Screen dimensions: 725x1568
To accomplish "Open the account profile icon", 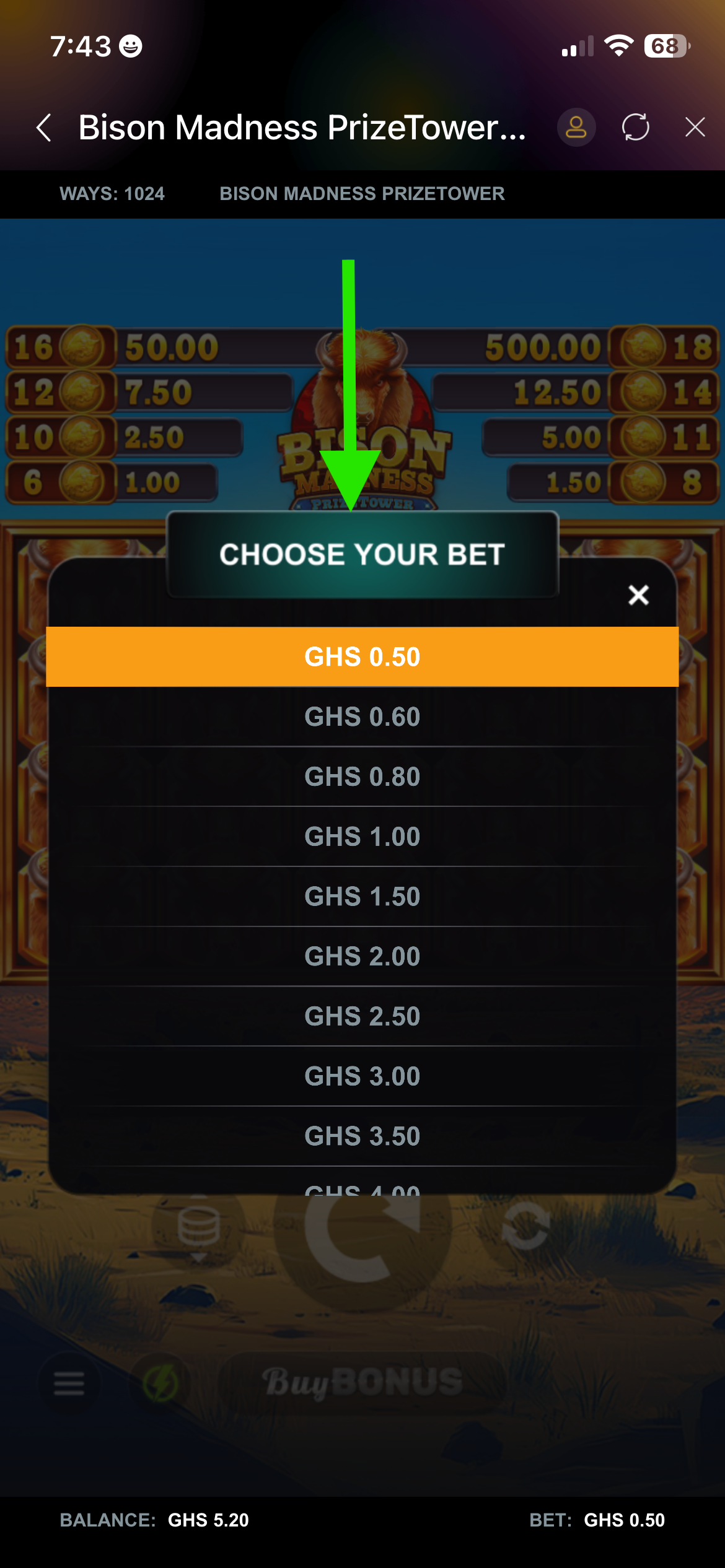I will [x=576, y=128].
